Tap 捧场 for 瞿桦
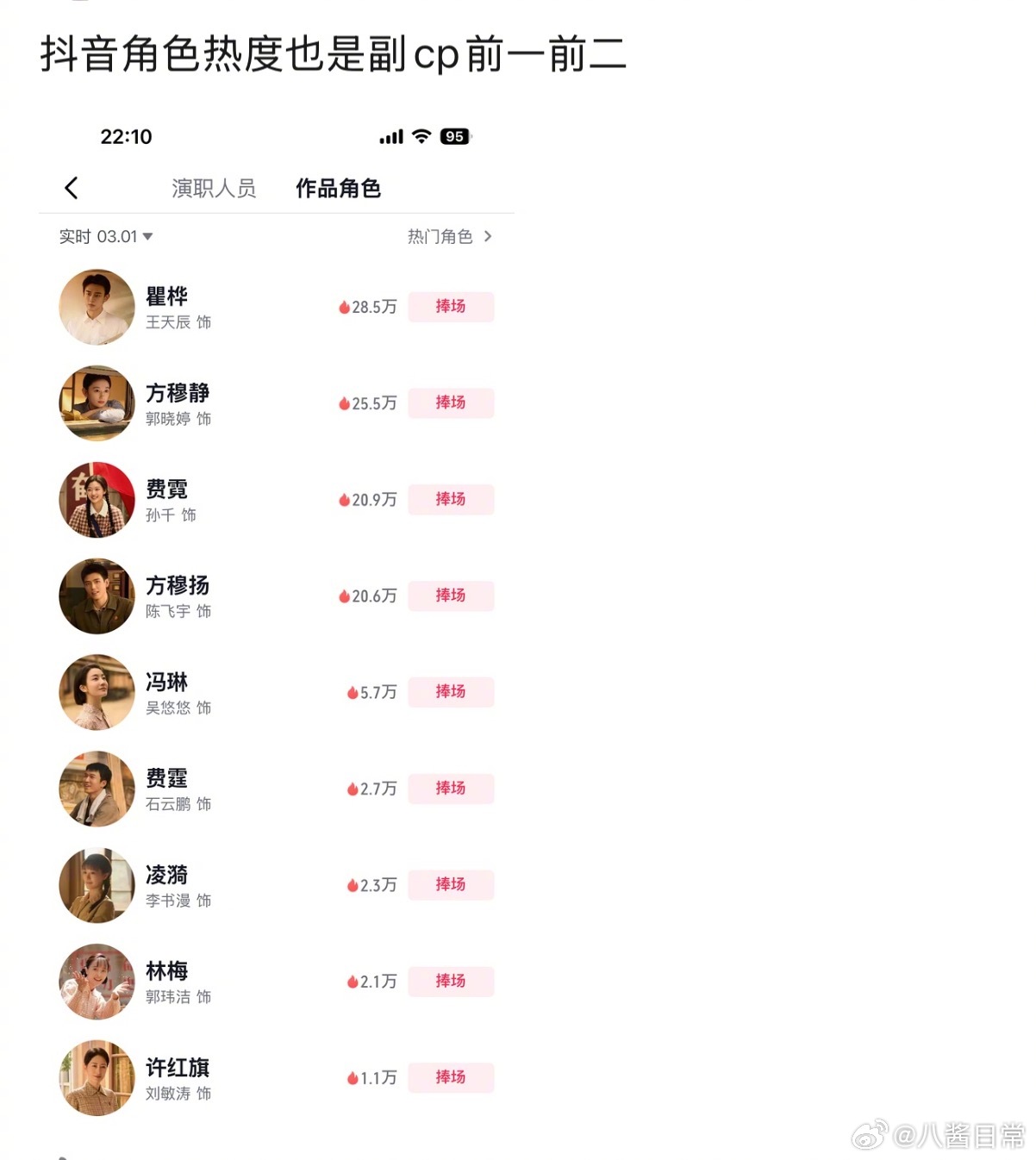Image resolution: width=1036 pixels, height=1160 pixels. 452,306
